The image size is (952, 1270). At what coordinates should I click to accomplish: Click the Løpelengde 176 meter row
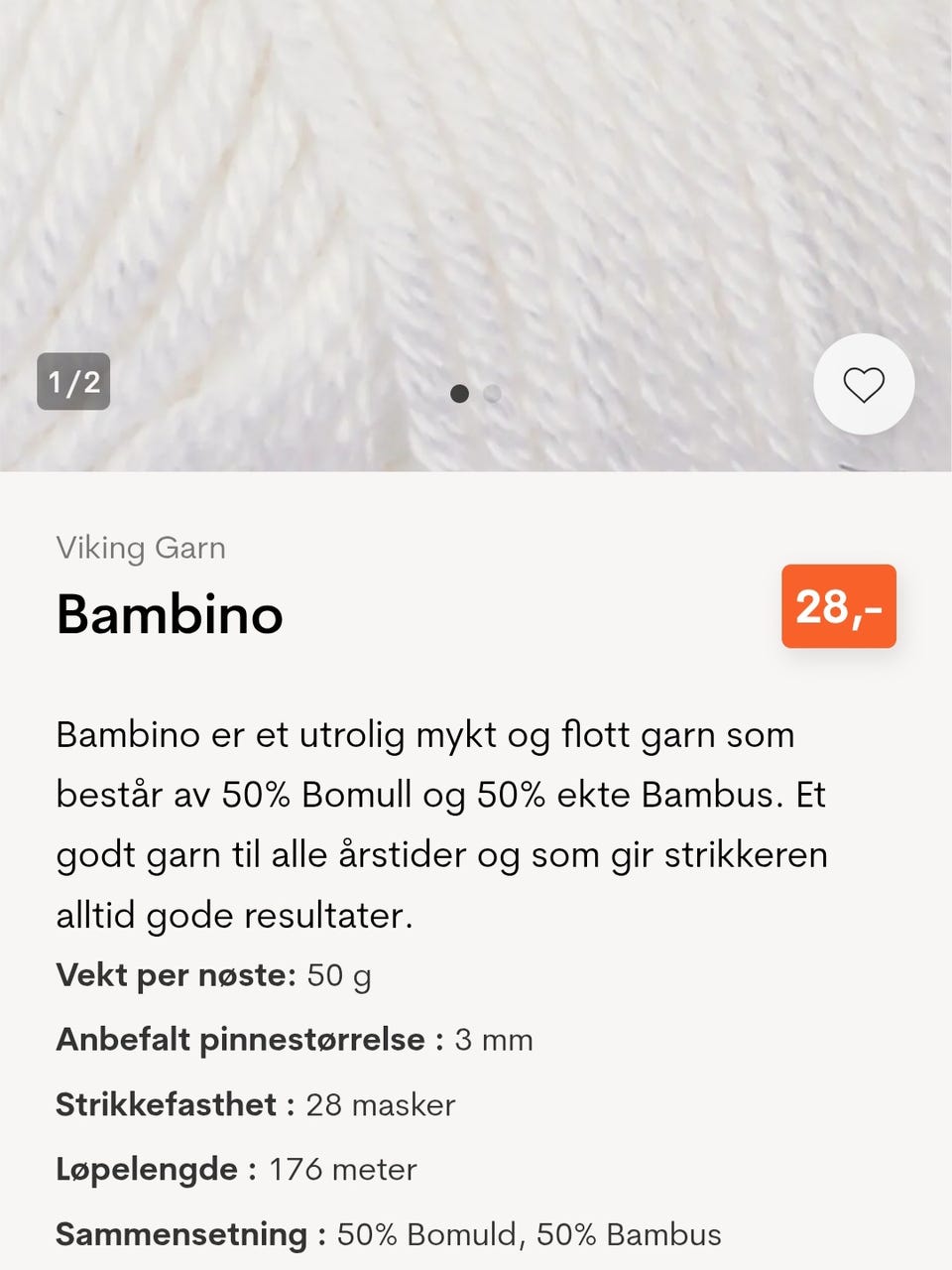tap(238, 1169)
